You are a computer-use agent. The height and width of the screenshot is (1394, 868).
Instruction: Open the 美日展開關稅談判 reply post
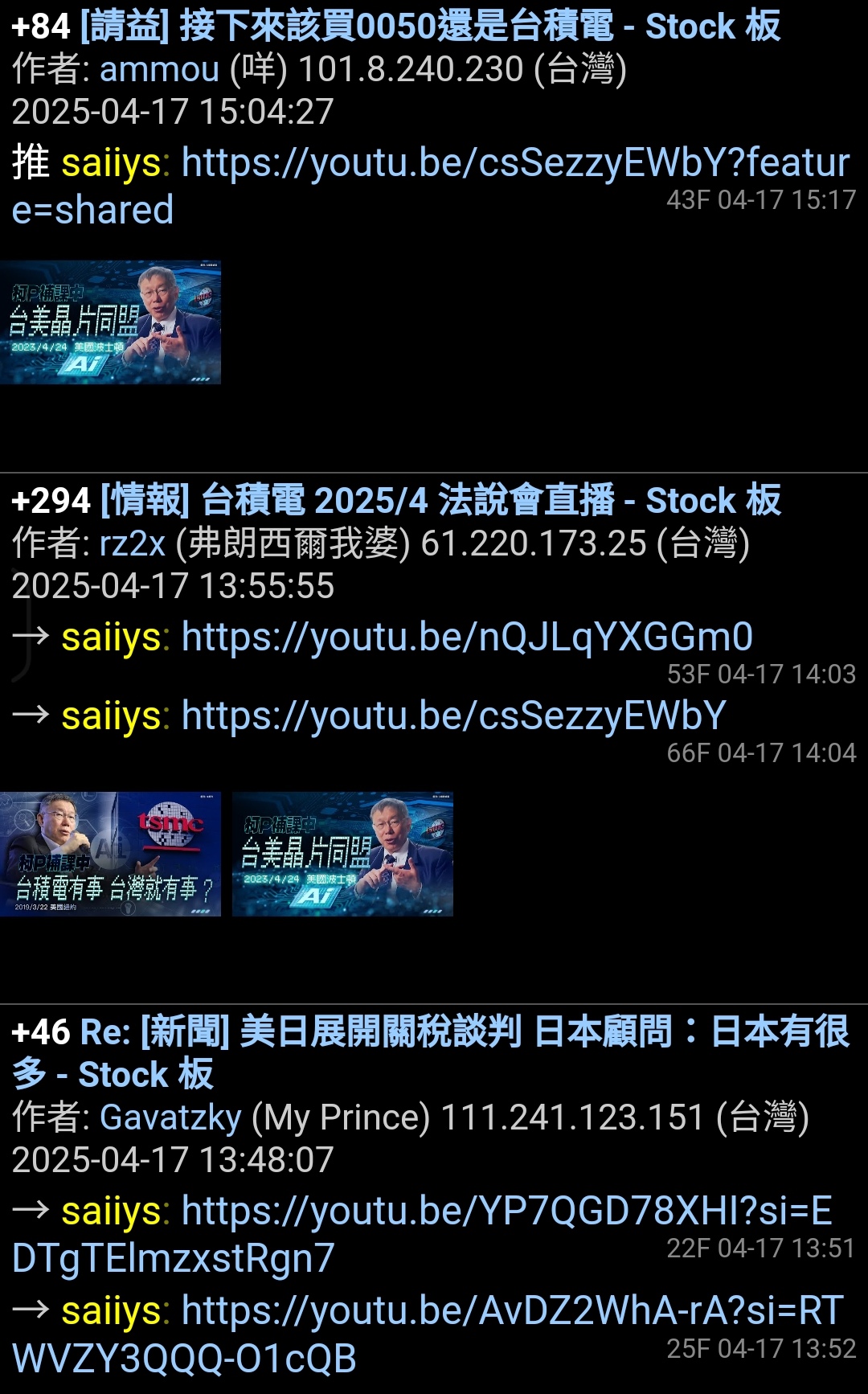click(x=431, y=1052)
